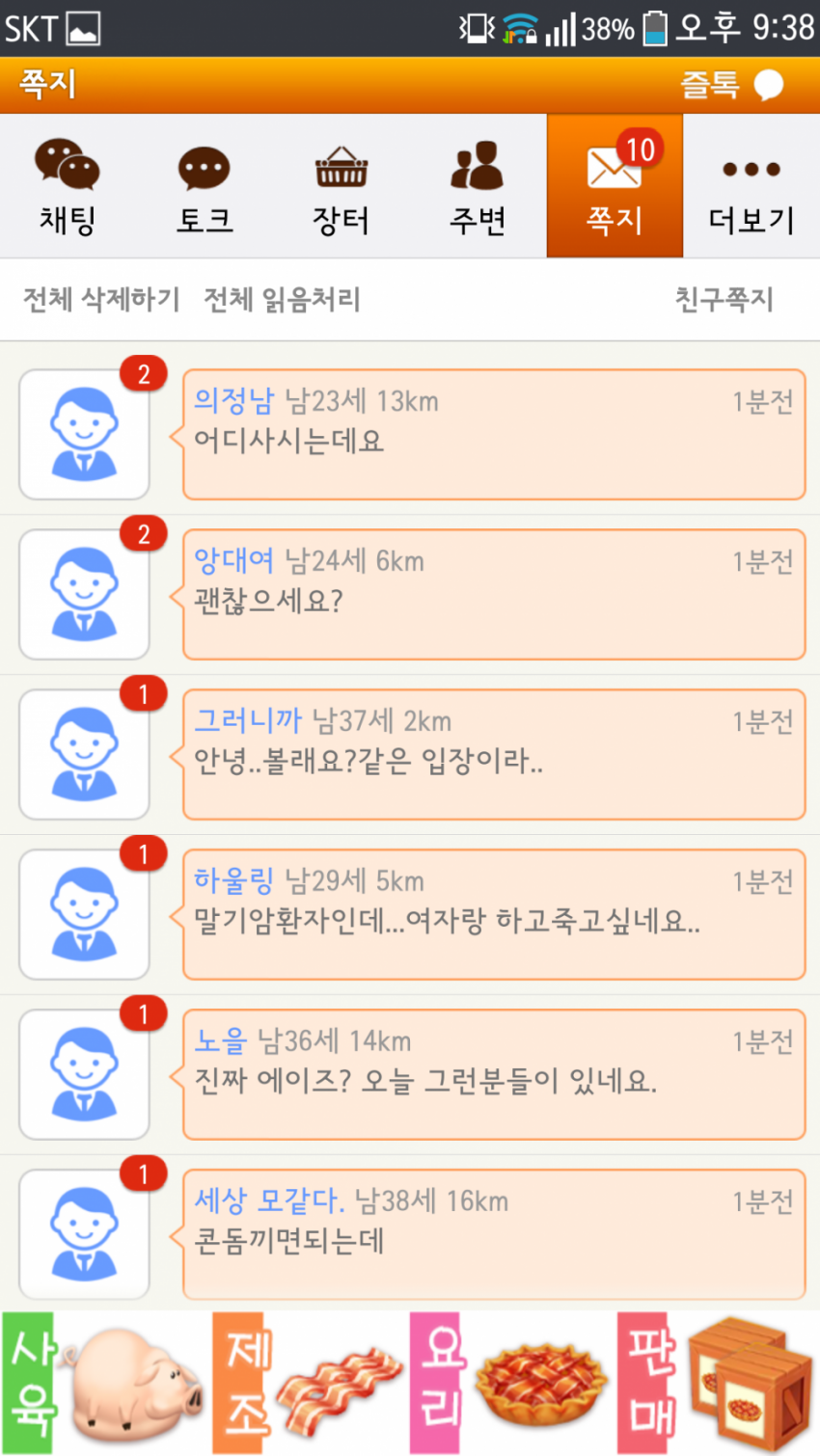Switch to the 토크 tab

tap(205, 187)
